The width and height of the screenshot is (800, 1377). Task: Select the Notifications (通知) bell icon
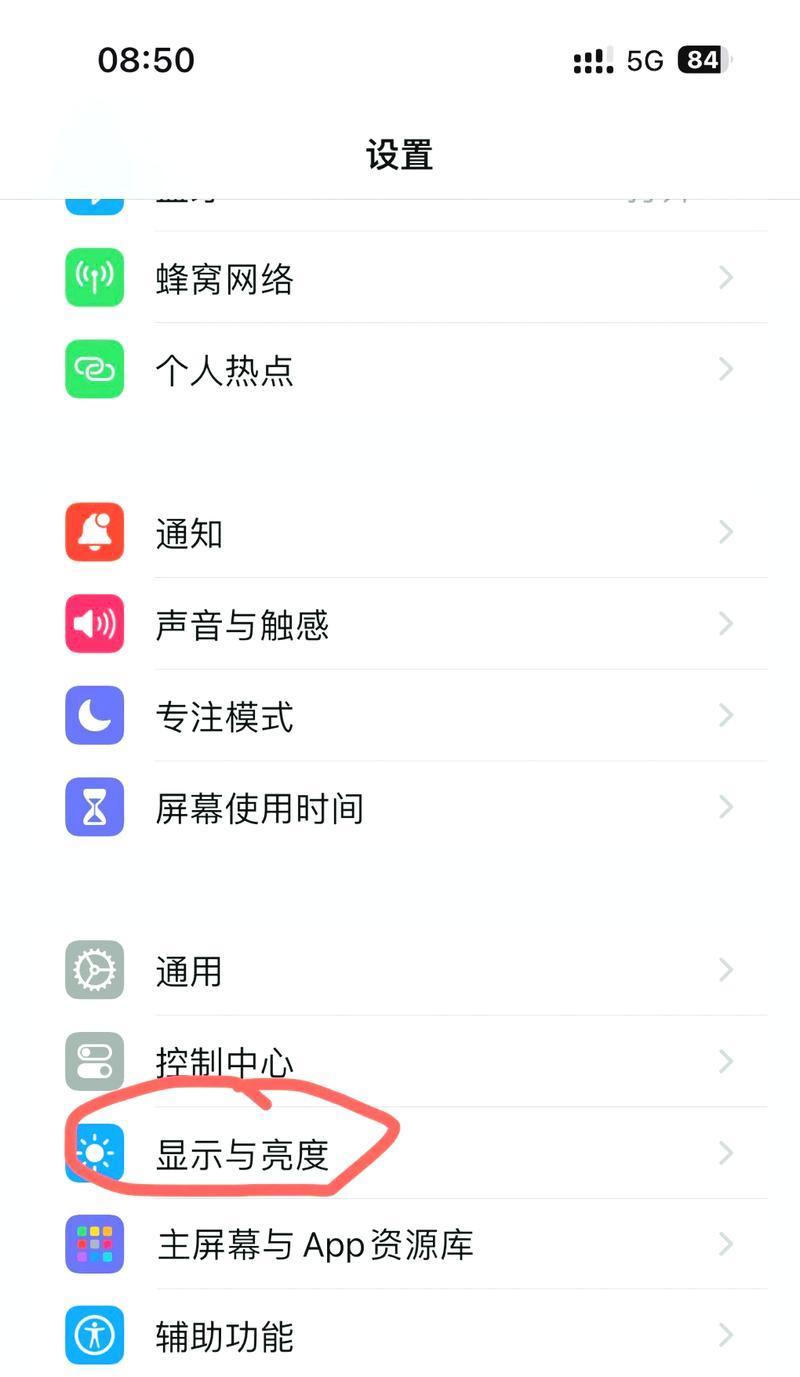[94, 532]
